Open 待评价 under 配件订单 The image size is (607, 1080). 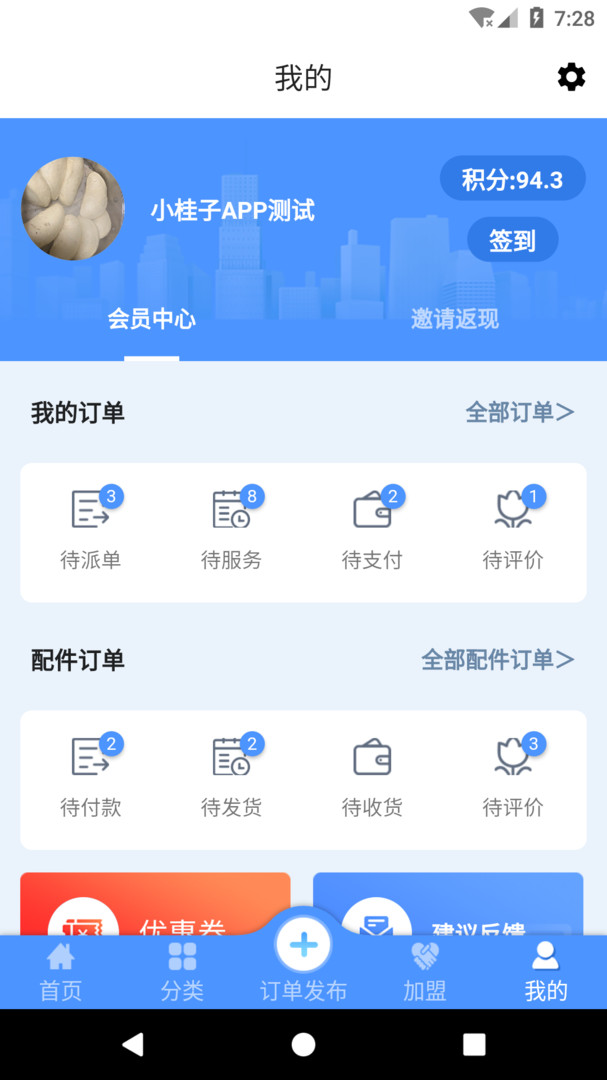click(x=513, y=778)
